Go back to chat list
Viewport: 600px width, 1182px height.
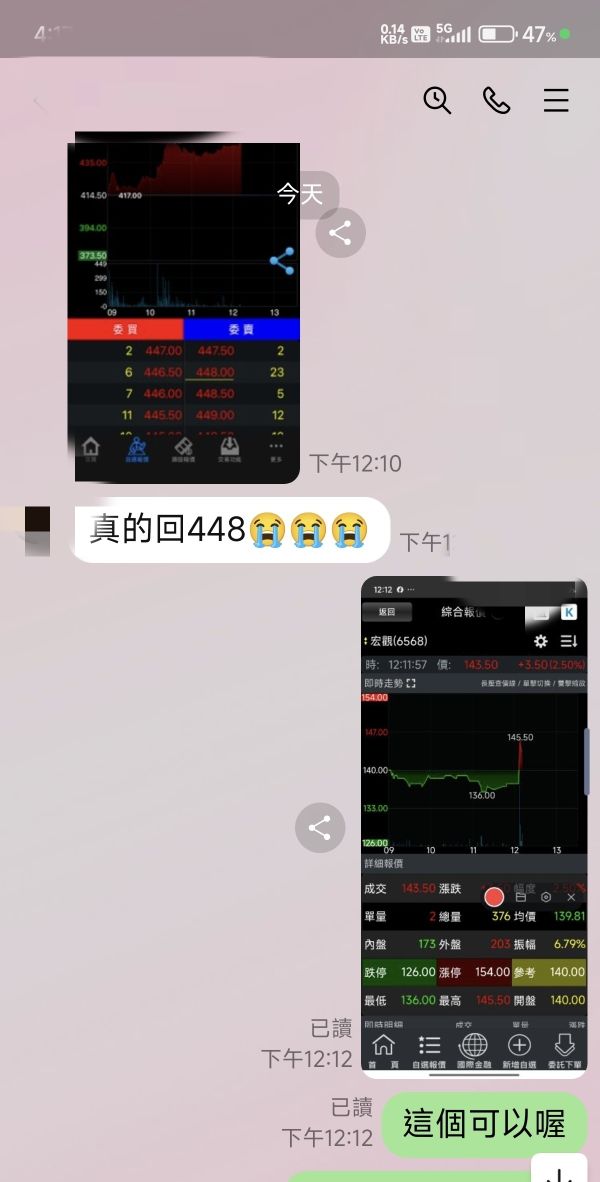click(x=40, y=101)
